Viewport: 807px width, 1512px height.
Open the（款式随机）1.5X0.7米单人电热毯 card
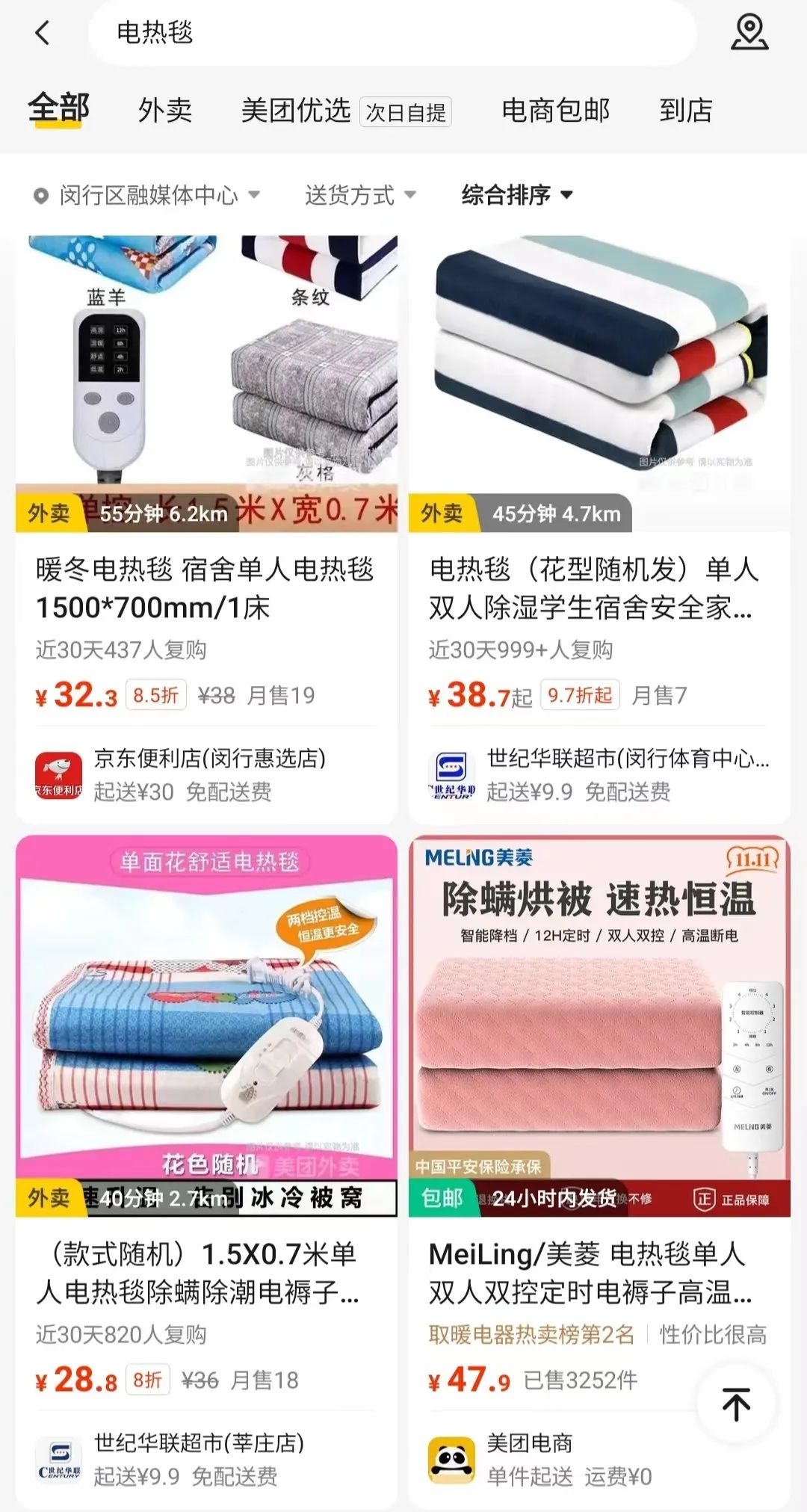click(206, 1273)
